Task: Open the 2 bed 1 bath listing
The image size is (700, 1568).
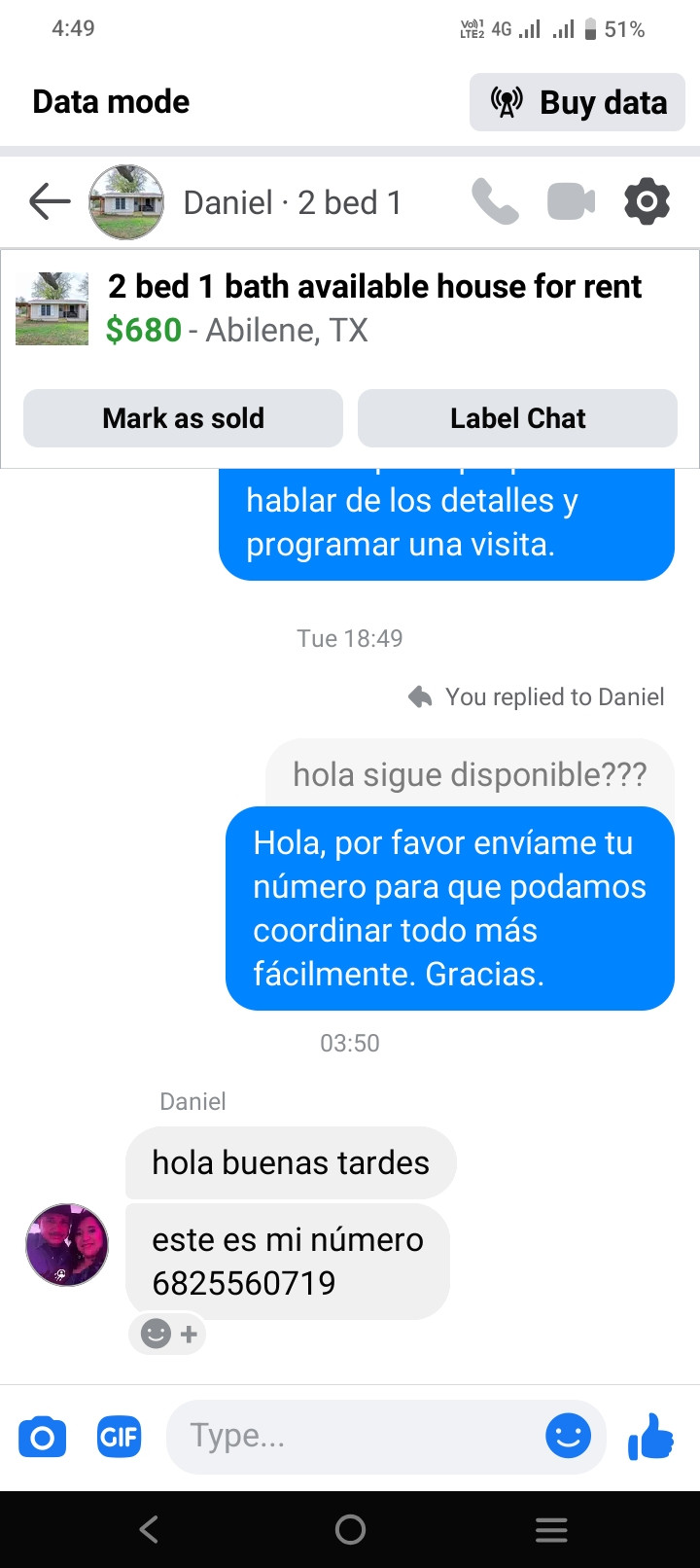Action: (374, 307)
